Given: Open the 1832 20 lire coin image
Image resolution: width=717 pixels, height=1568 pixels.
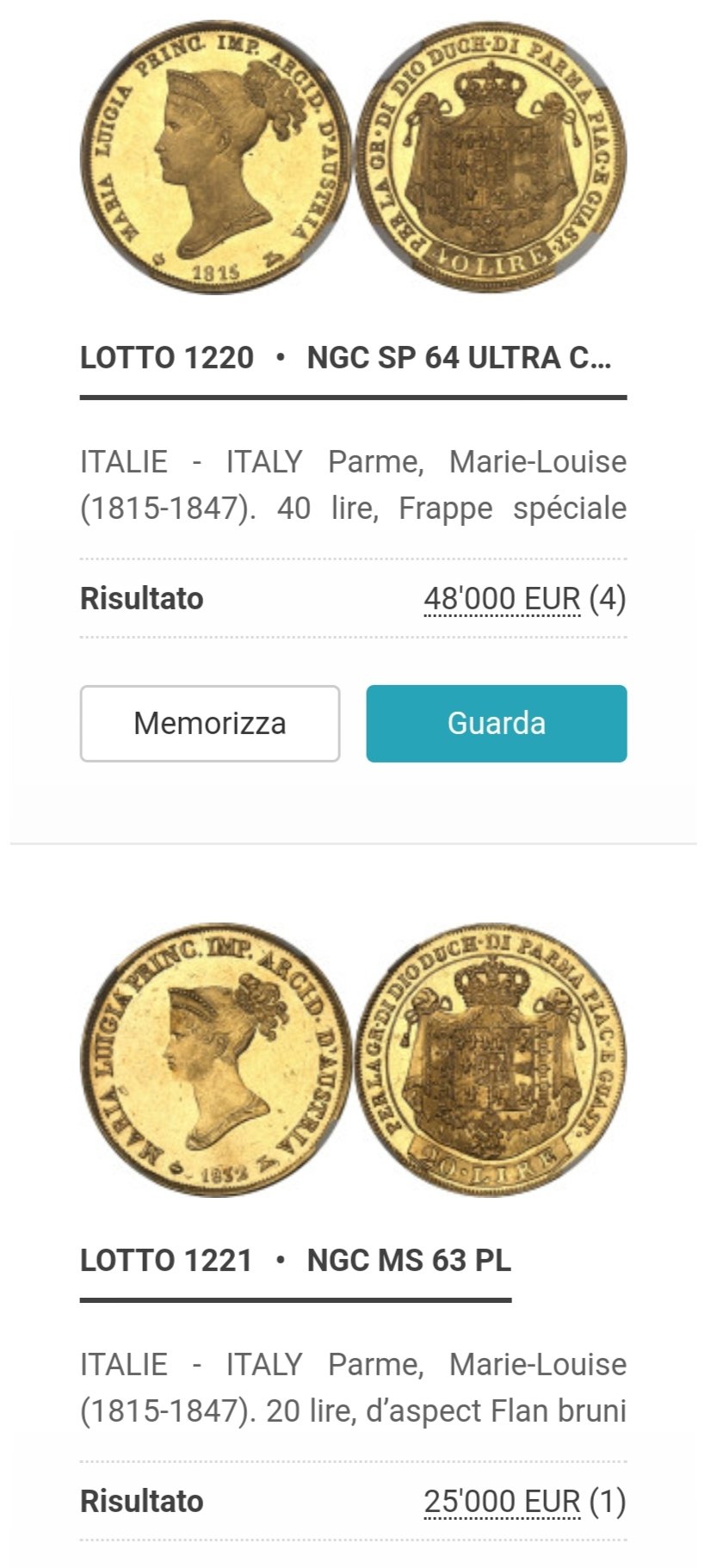Looking at the screenshot, I should pyautogui.click(x=354, y=1060).
